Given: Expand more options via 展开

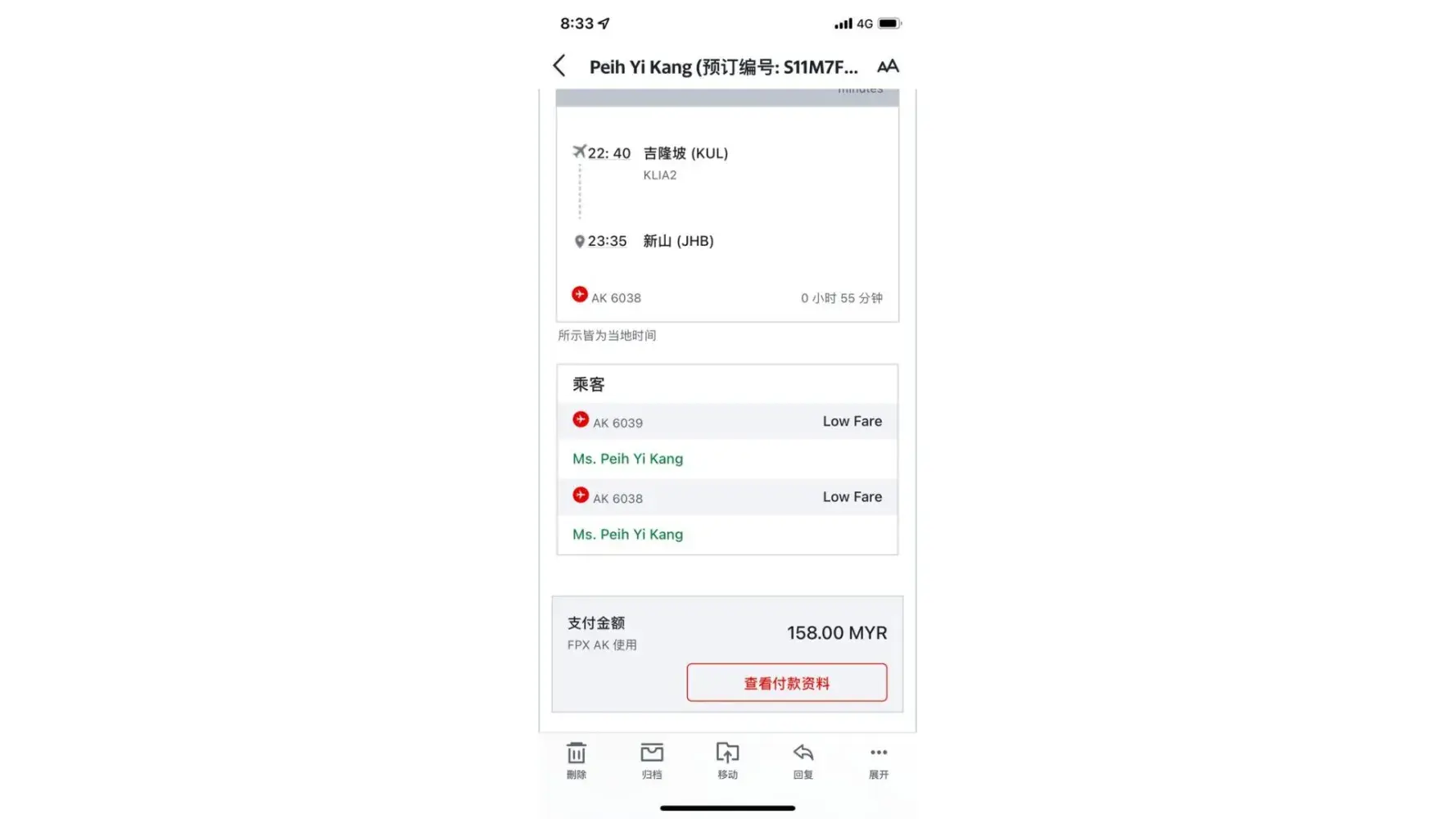Looking at the screenshot, I should pyautogui.click(x=879, y=759).
